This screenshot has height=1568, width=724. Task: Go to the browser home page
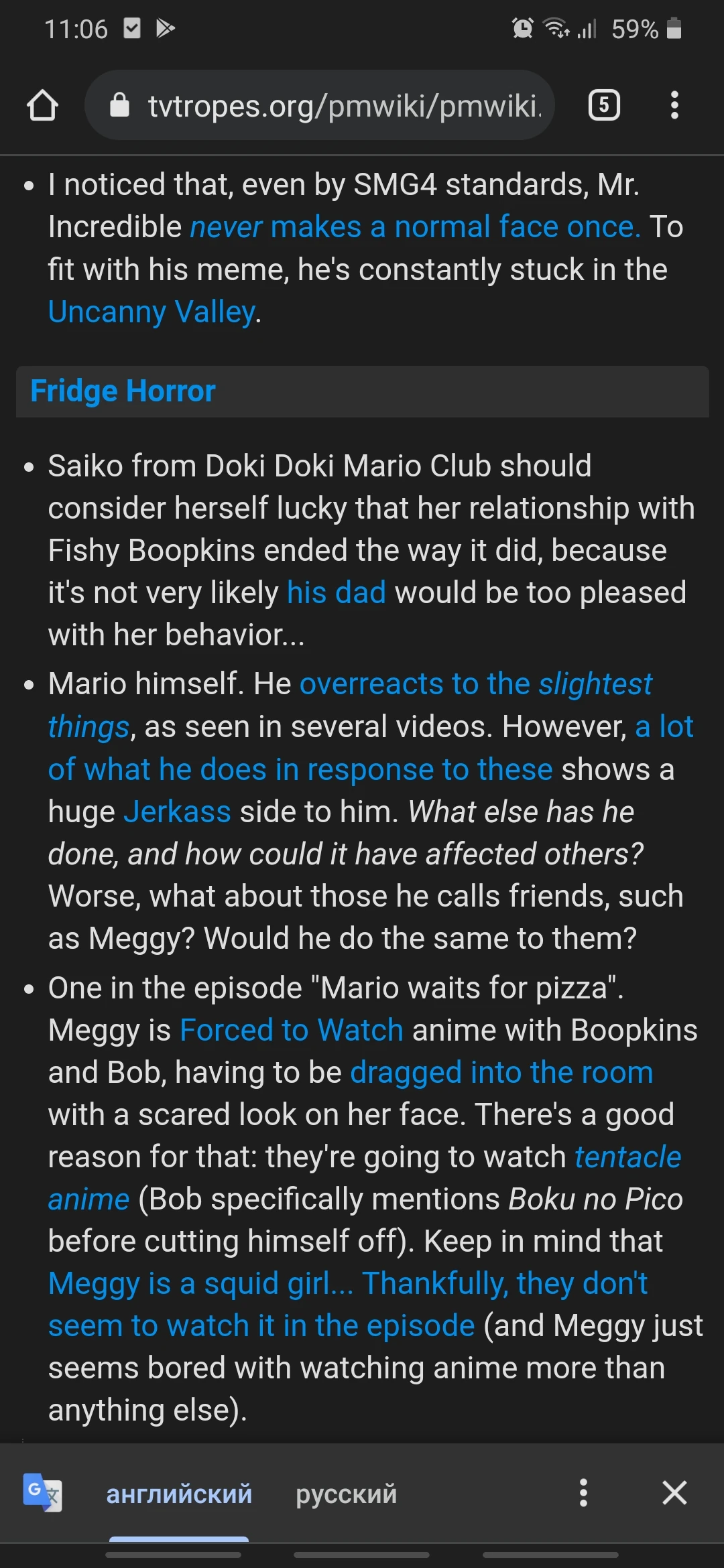click(x=42, y=105)
